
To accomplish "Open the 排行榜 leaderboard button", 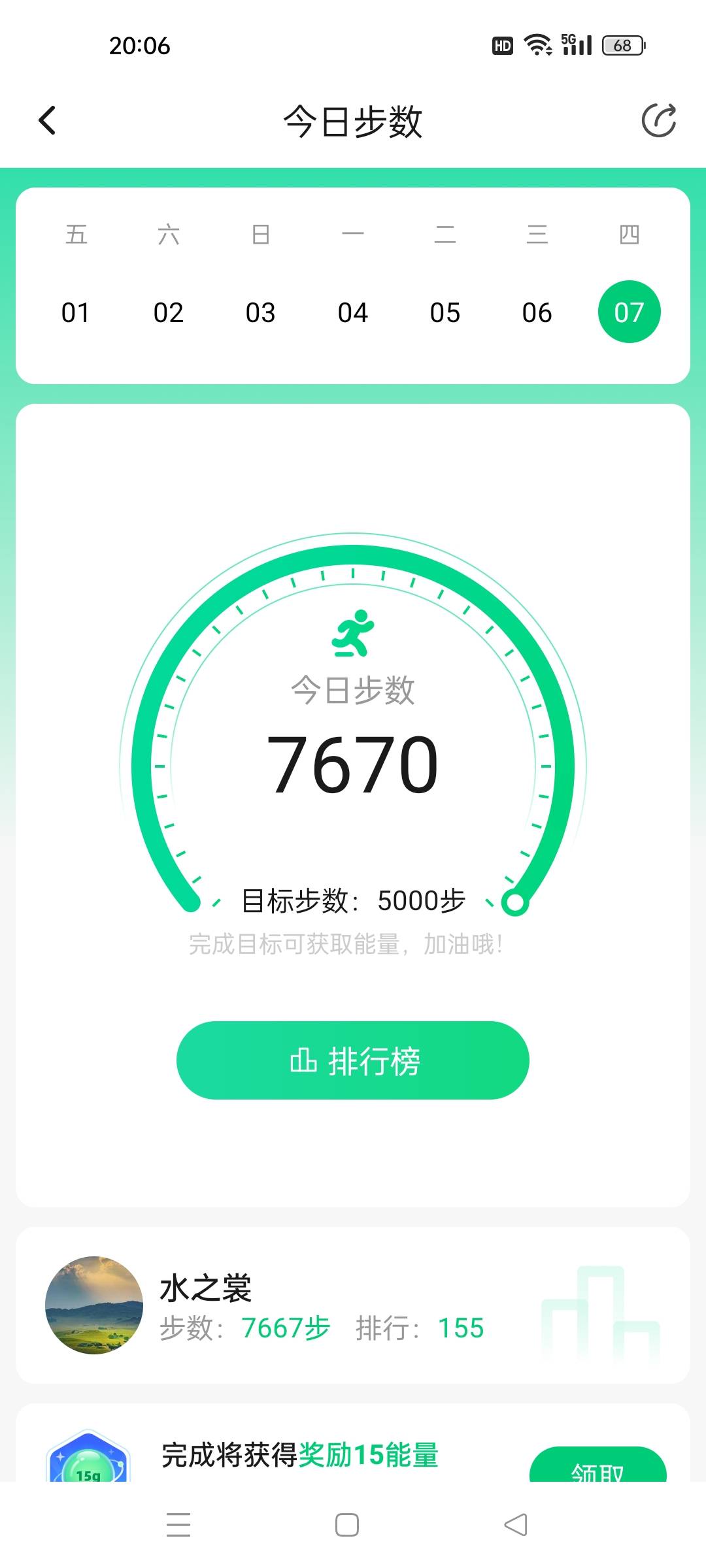I will click(353, 1060).
